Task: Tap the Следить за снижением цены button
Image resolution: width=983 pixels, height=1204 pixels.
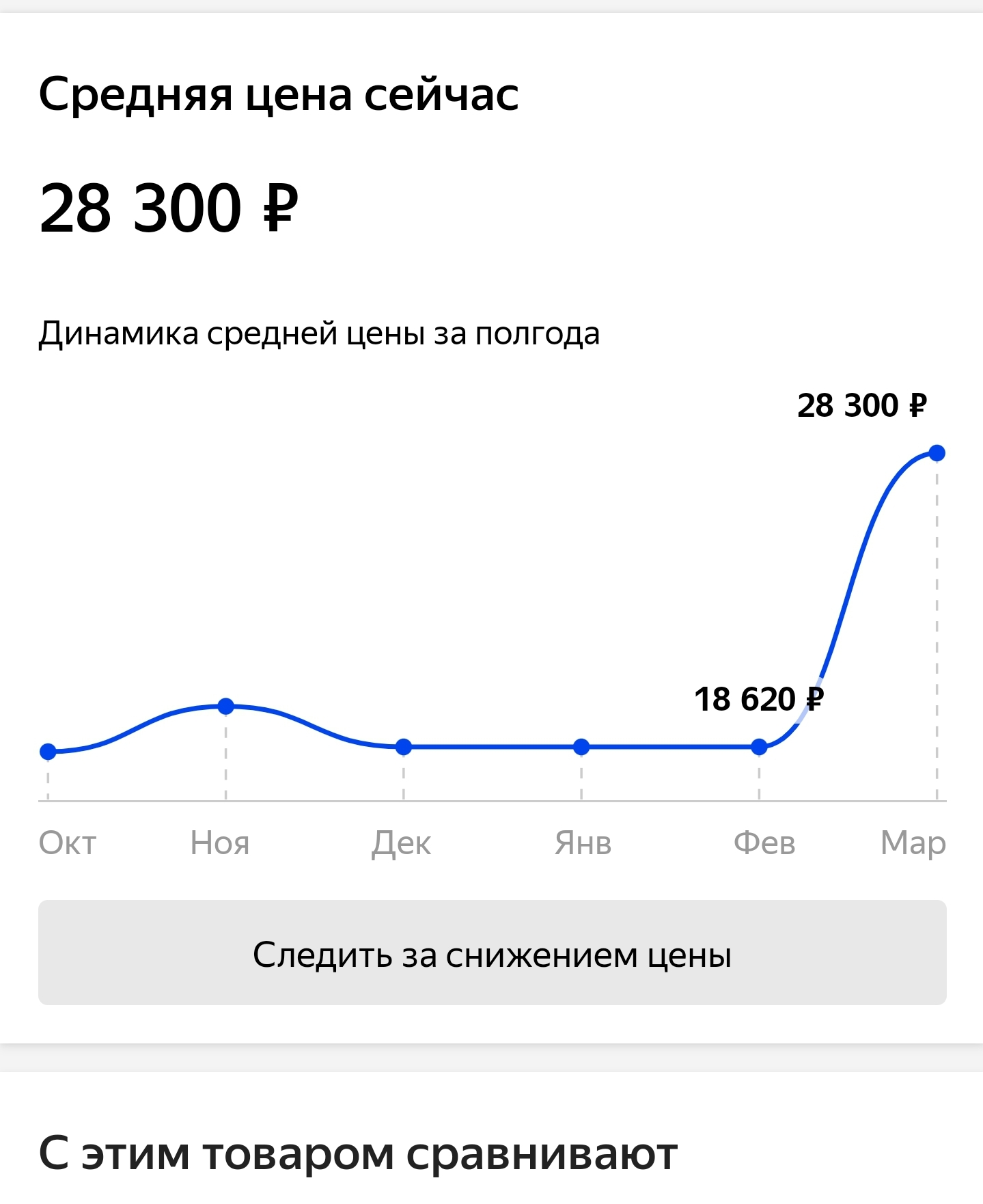Action: (x=492, y=953)
